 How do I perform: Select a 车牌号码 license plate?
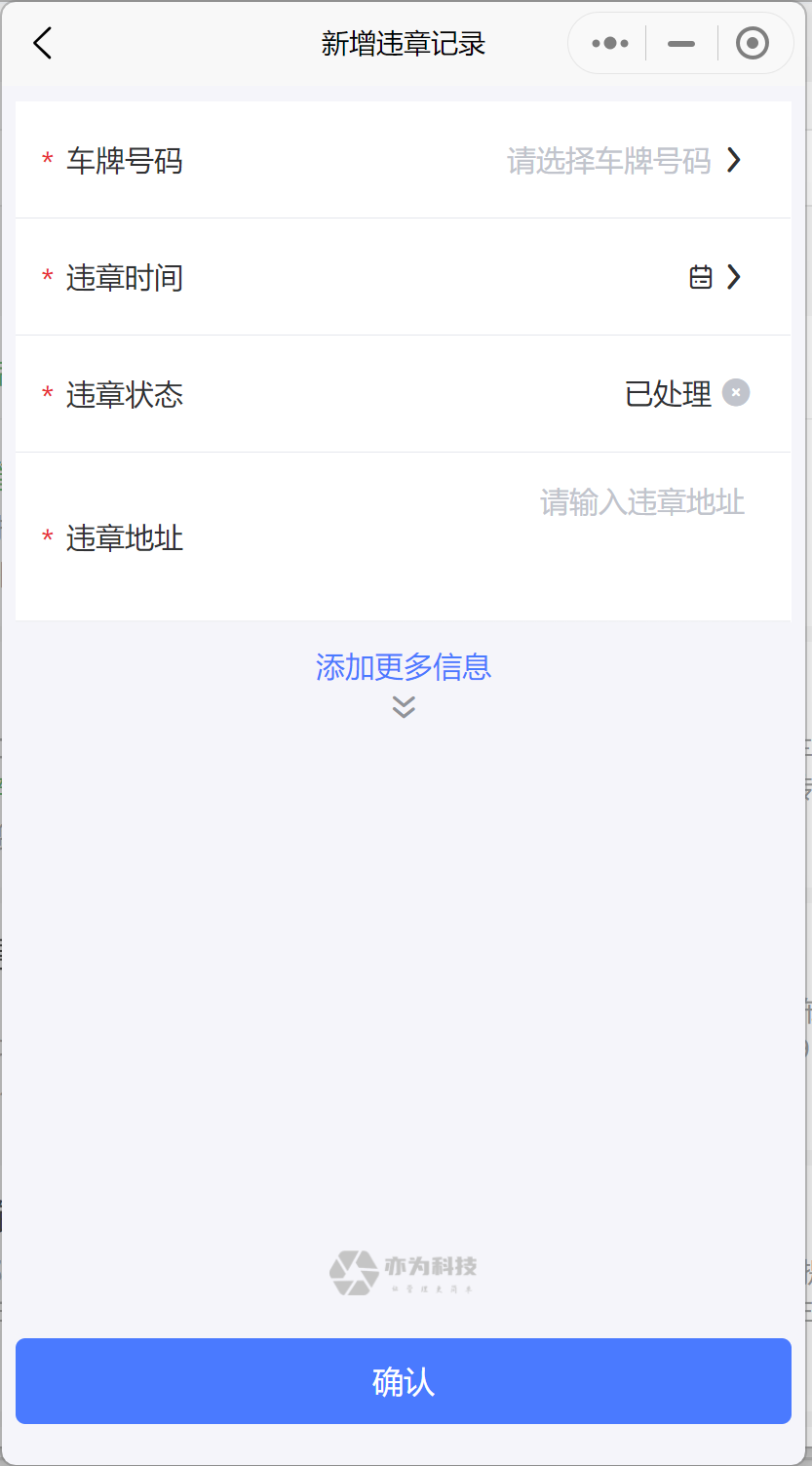pyautogui.click(x=624, y=161)
